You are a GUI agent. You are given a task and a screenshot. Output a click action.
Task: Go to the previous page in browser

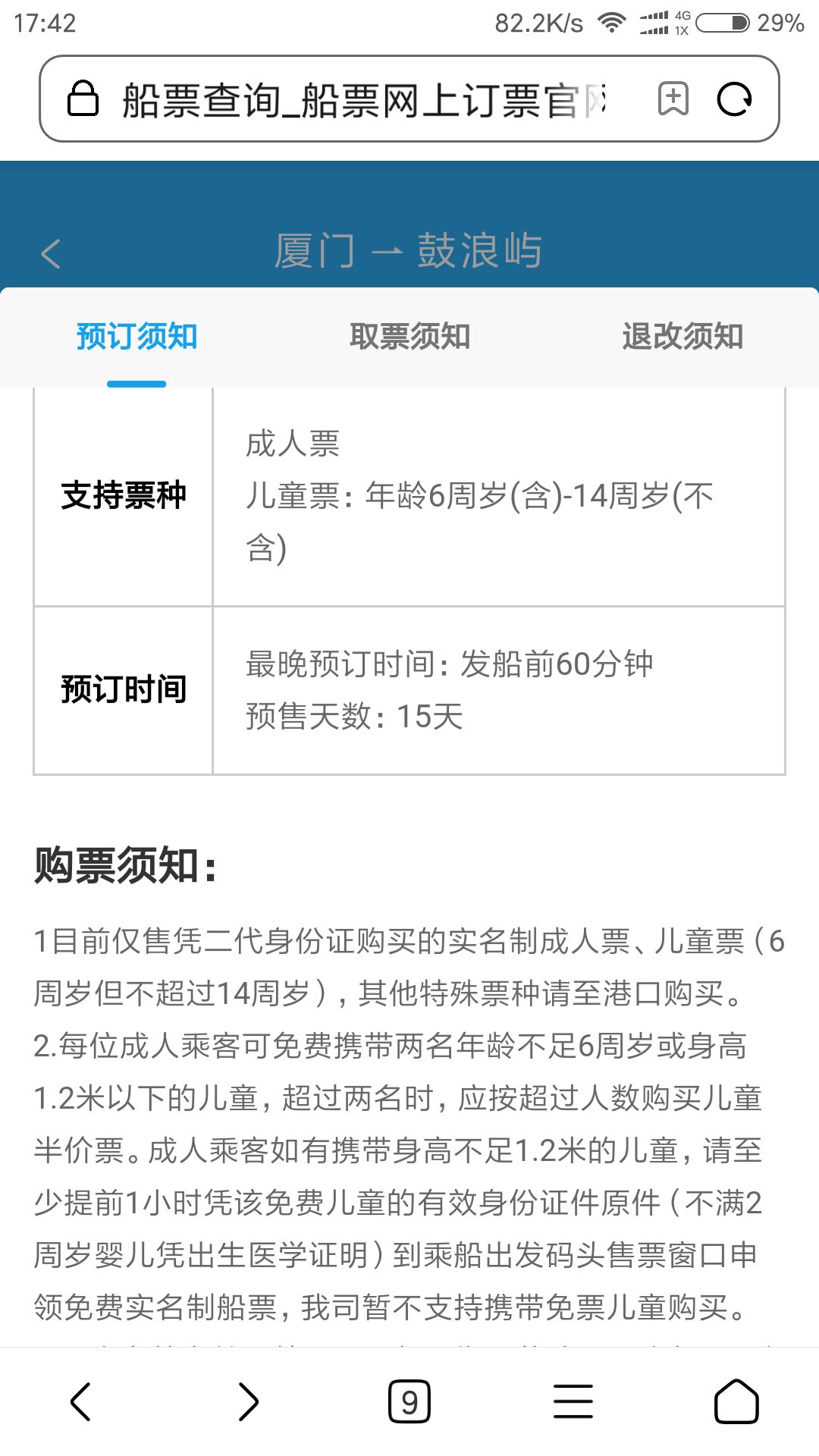click(81, 1401)
